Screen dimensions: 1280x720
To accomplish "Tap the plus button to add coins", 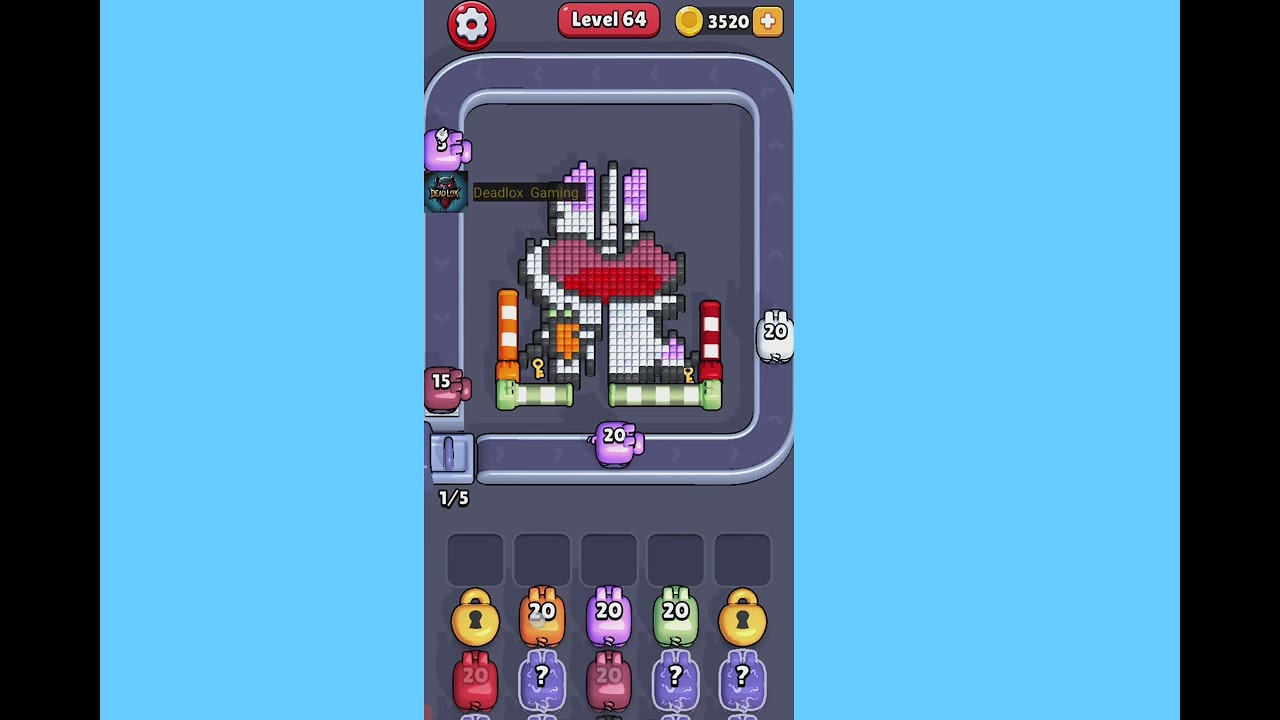I will coord(768,21).
